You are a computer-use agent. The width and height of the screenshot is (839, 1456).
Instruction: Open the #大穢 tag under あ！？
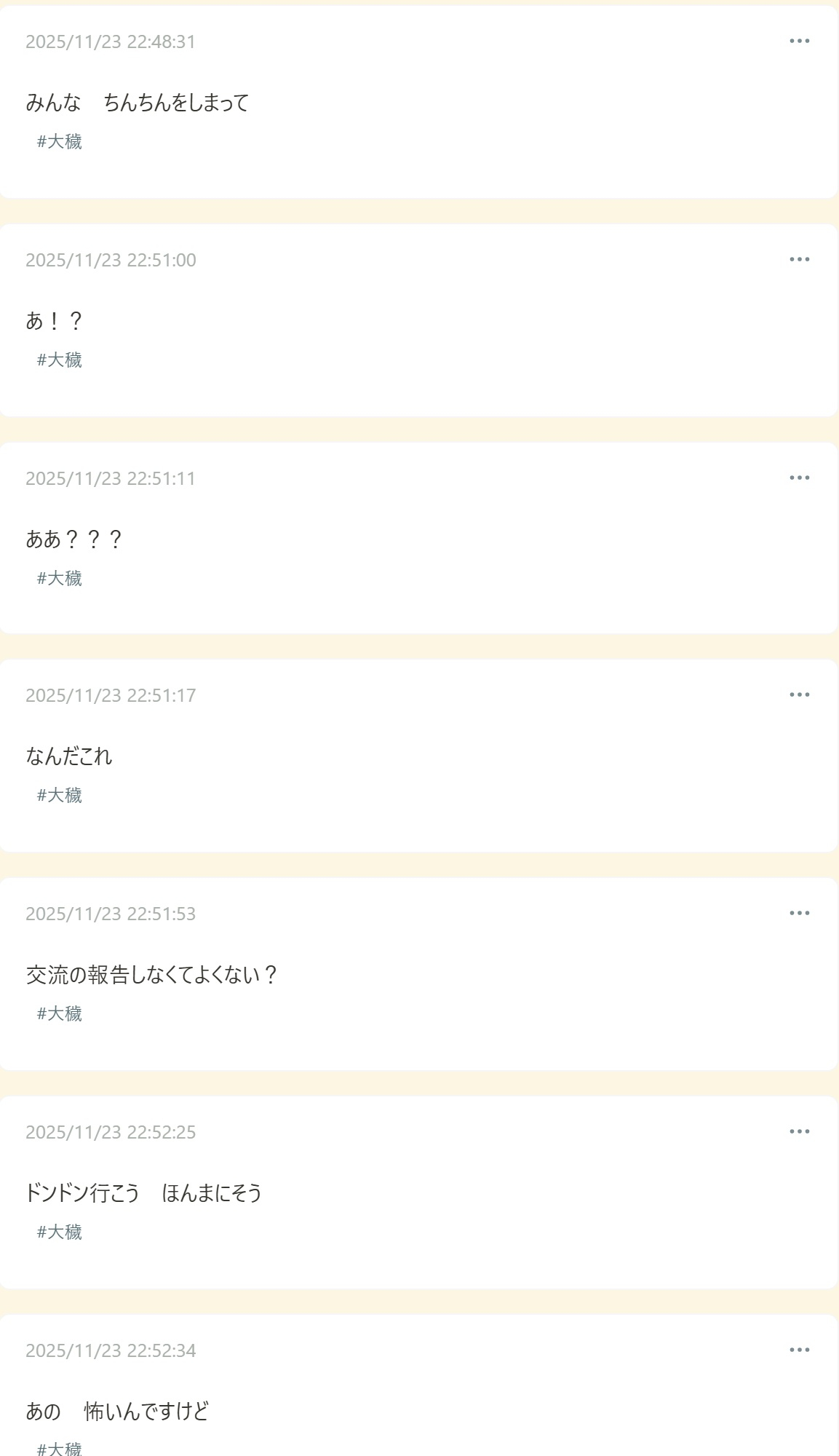[60, 360]
